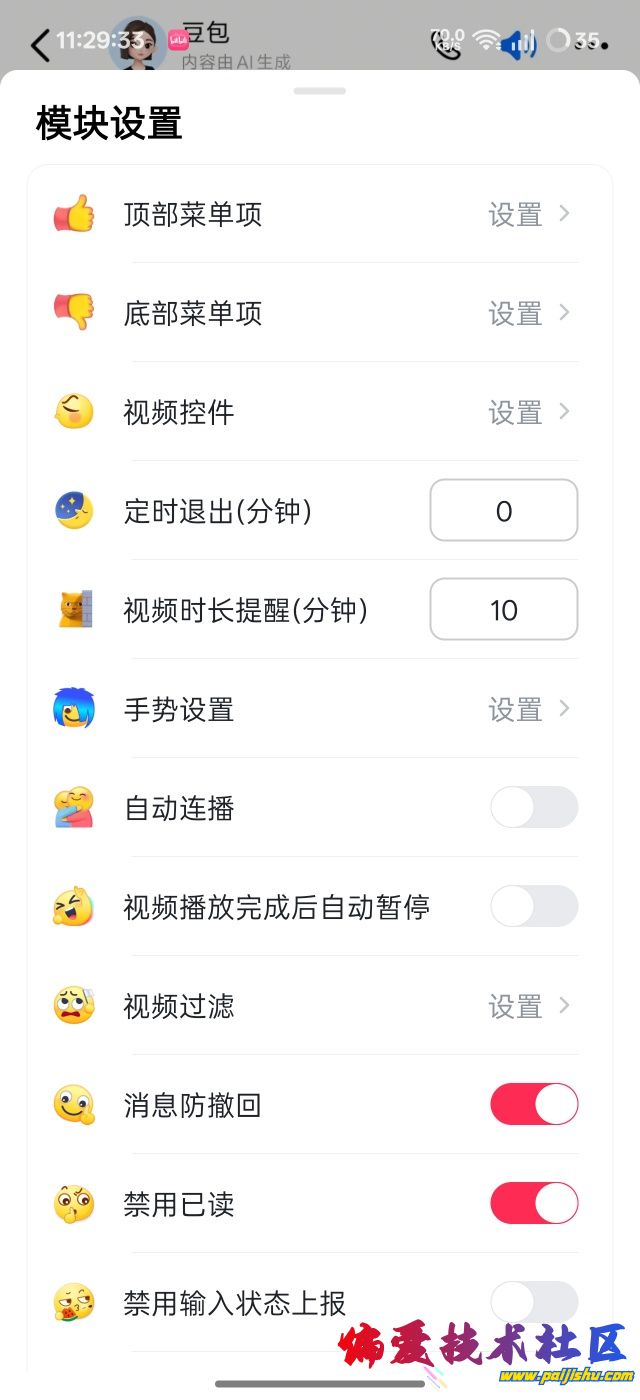The height and width of the screenshot is (1400, 640).
Task: Go back using the top-left arrow
Action: [x=40, y=45]
